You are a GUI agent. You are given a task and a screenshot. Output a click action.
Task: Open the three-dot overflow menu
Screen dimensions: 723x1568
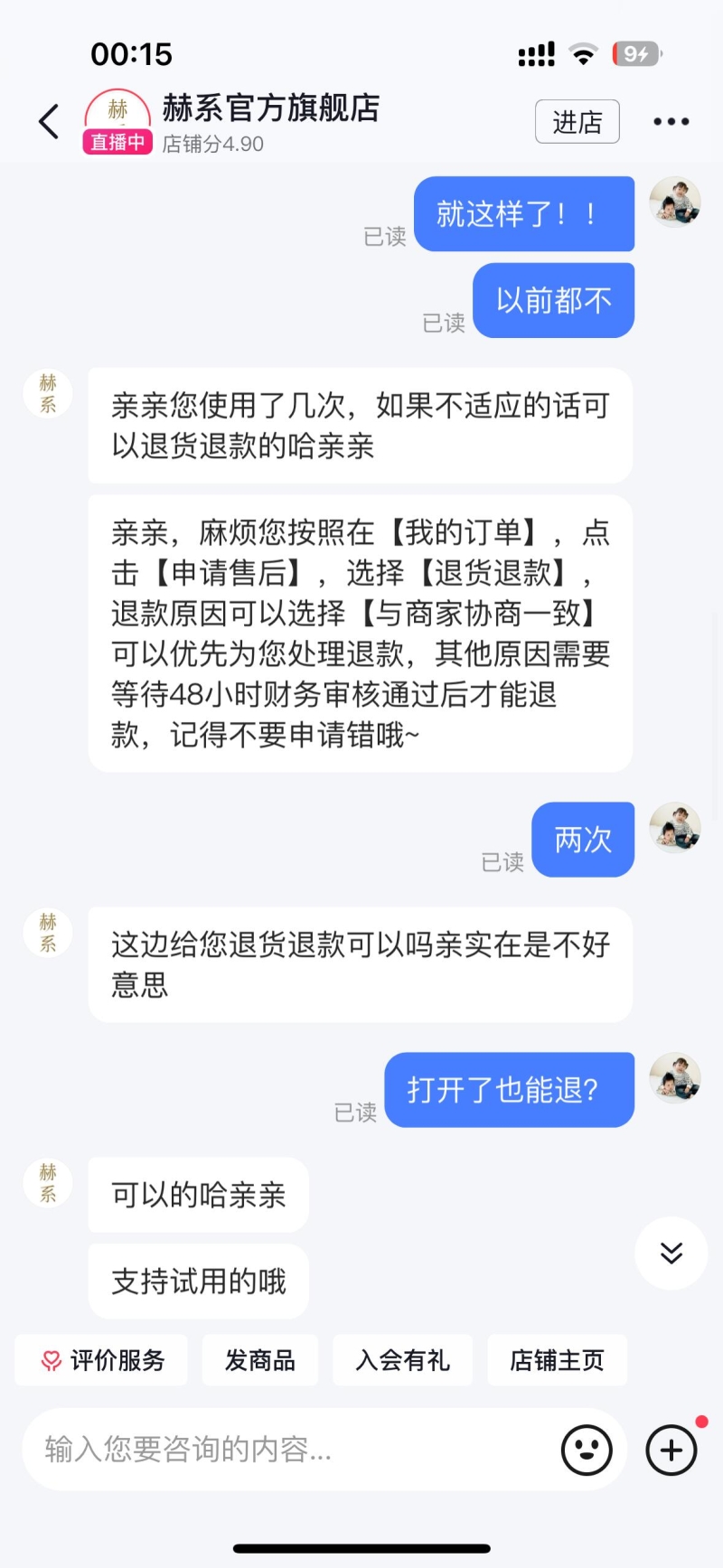[671, 122]
